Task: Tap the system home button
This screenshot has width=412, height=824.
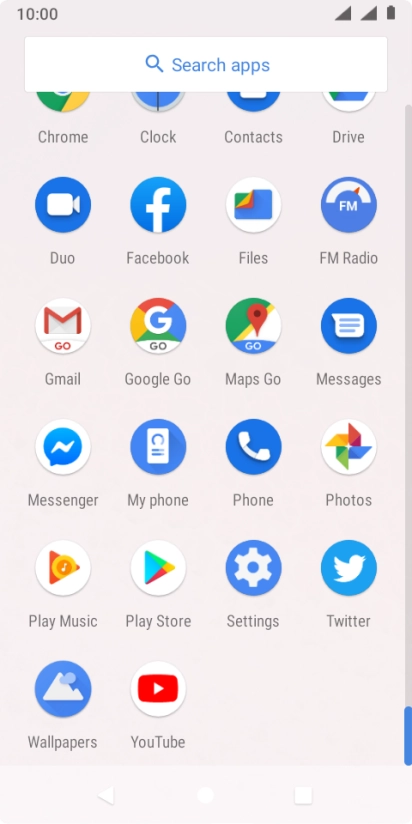Action: click(x=205, y=795)
